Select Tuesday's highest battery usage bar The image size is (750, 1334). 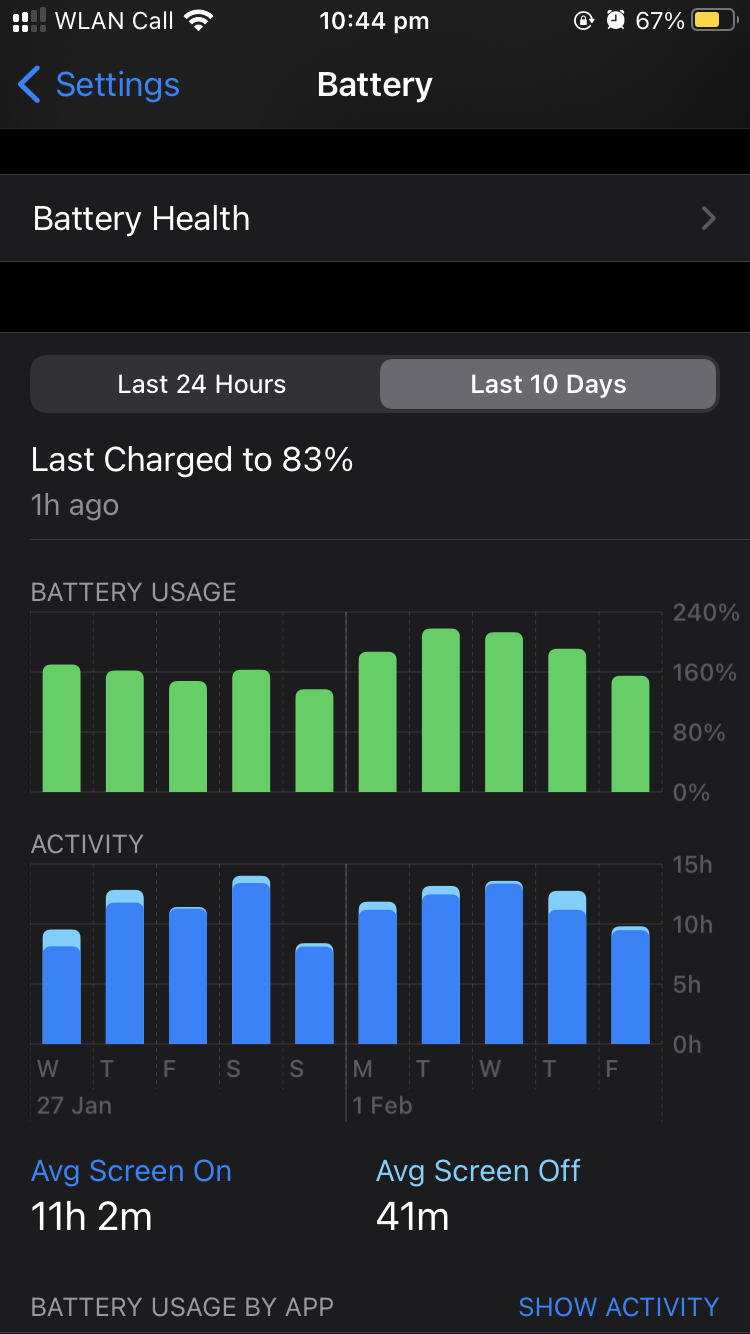click(x=440, y=710)
